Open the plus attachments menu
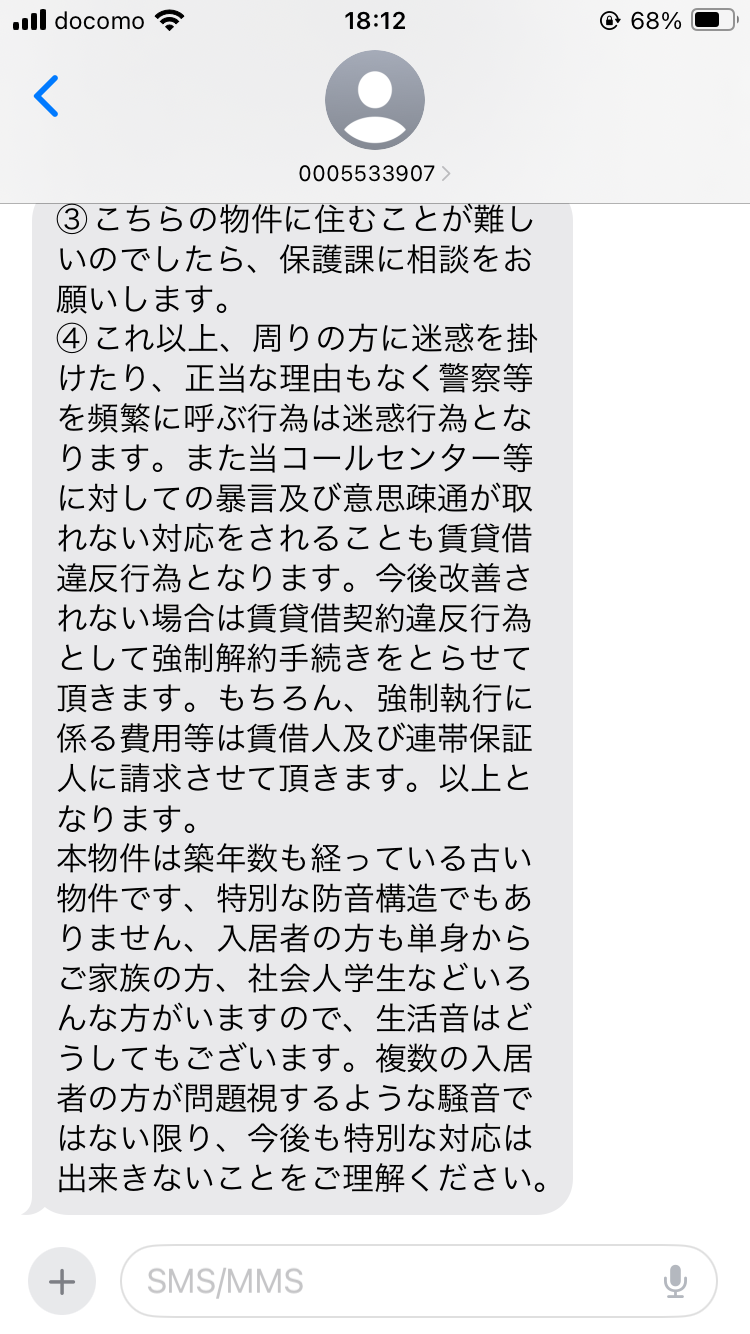The image size is (750, 1334). pos(62,1281)
